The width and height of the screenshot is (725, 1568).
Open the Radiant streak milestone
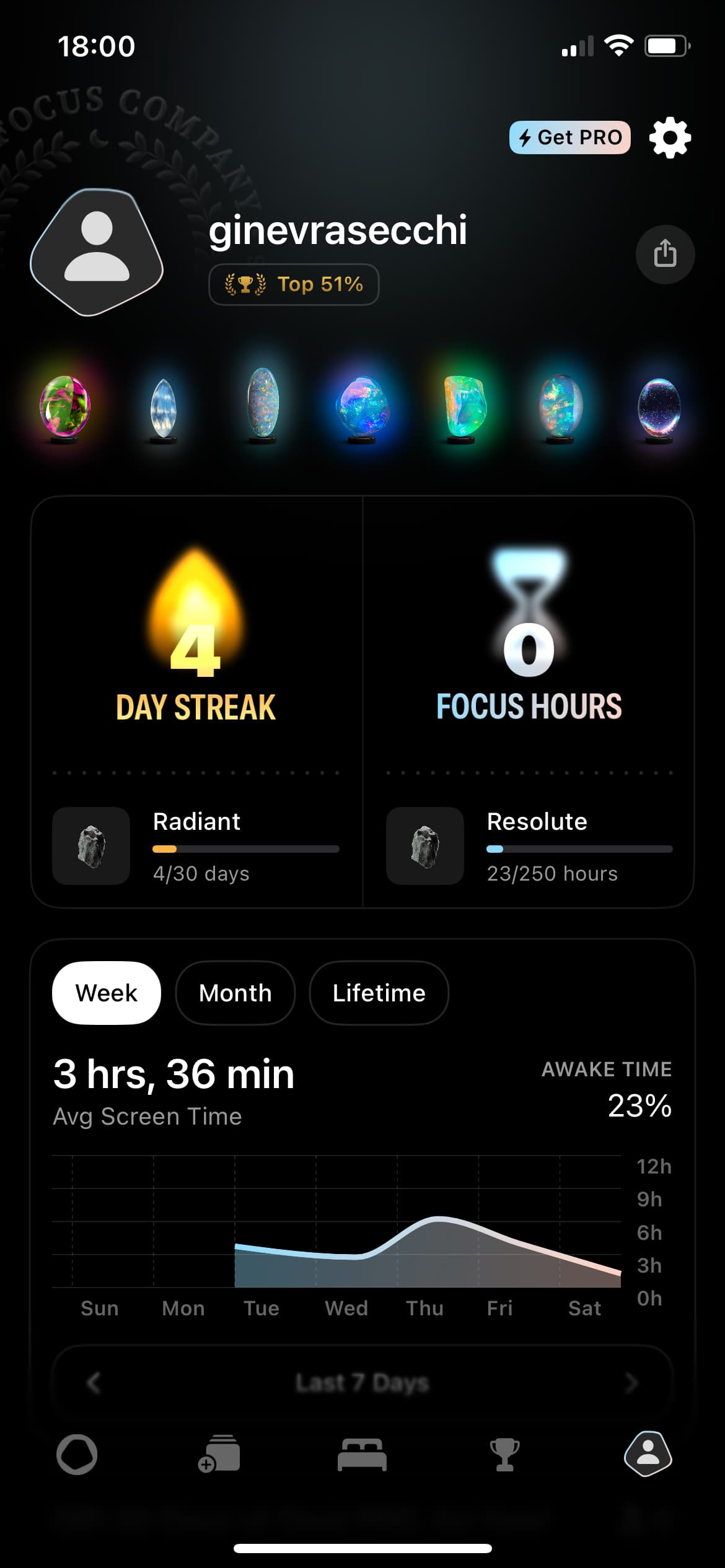pos(196,846)
